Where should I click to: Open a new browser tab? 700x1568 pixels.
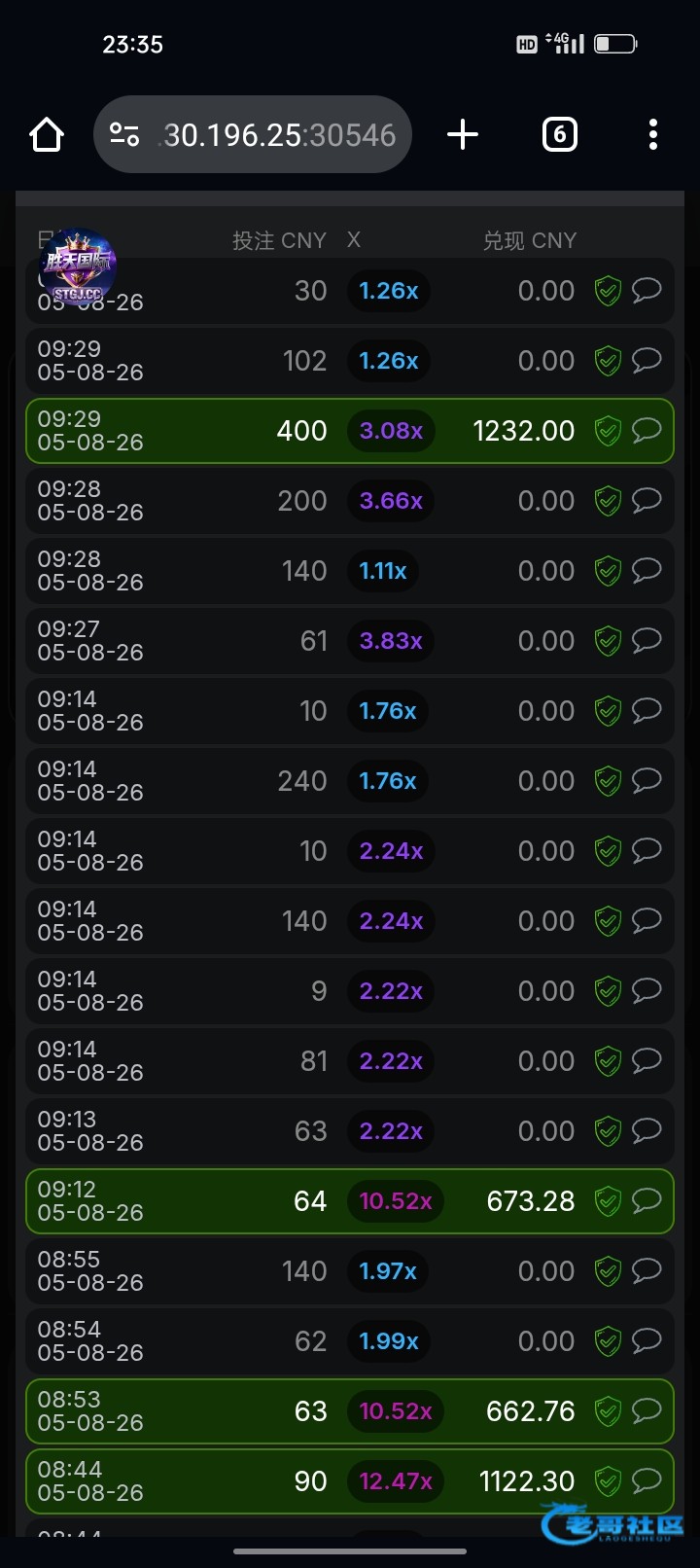[x=463, y=134]
